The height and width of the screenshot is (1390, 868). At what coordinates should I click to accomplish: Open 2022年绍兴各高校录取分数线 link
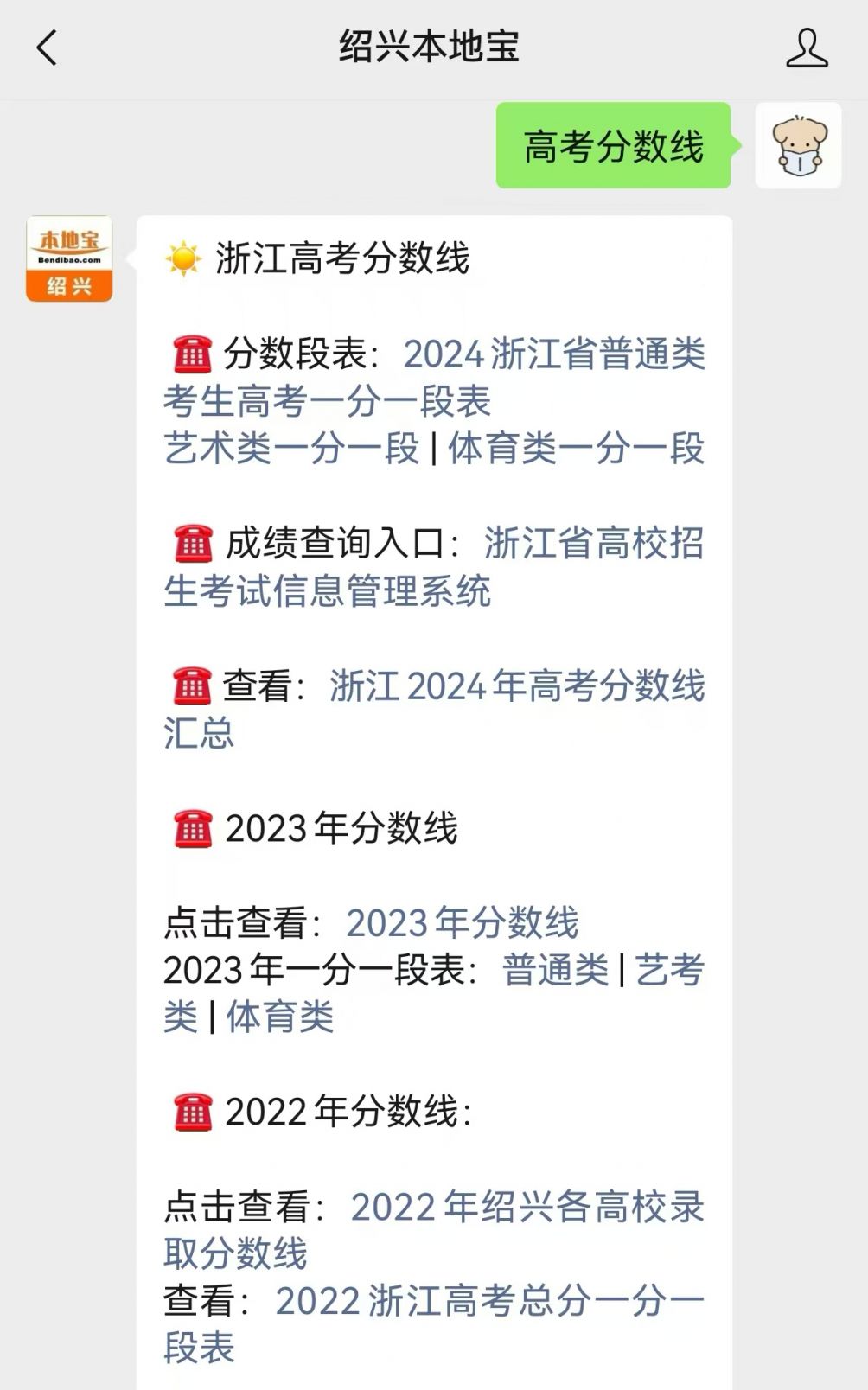point(435,1230)
